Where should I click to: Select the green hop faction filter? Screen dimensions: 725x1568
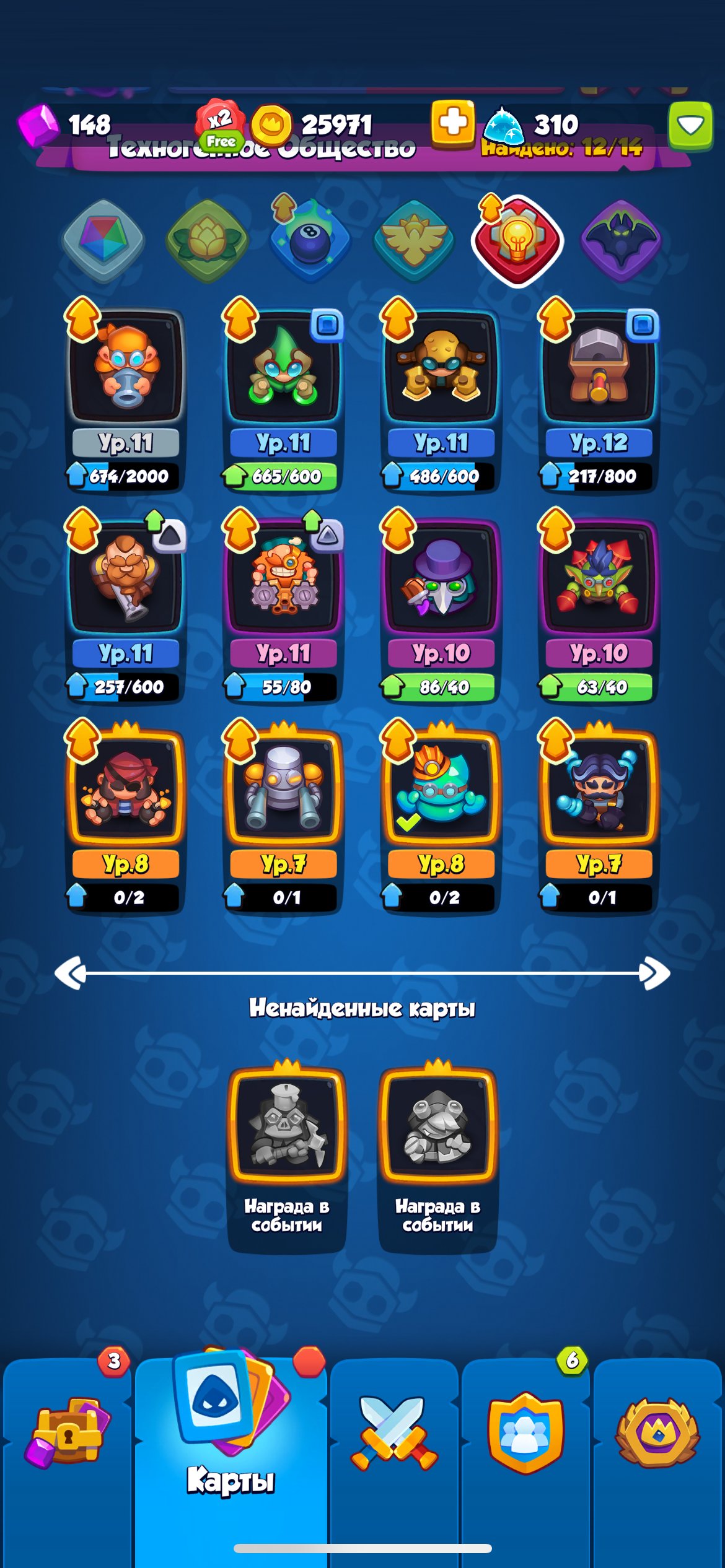pos(208,241)
